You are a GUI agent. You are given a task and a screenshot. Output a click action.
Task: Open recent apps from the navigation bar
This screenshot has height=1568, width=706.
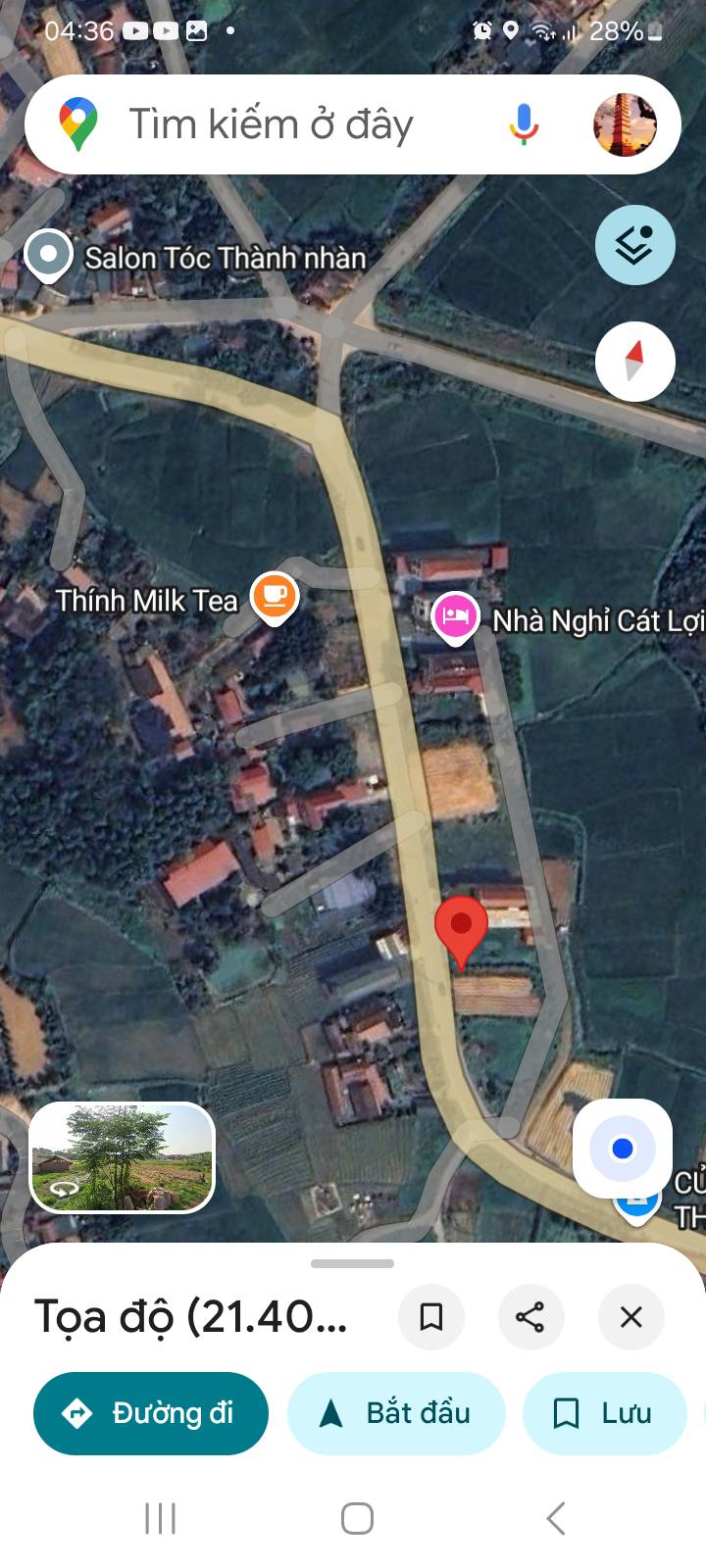[x=160, y=1519]
